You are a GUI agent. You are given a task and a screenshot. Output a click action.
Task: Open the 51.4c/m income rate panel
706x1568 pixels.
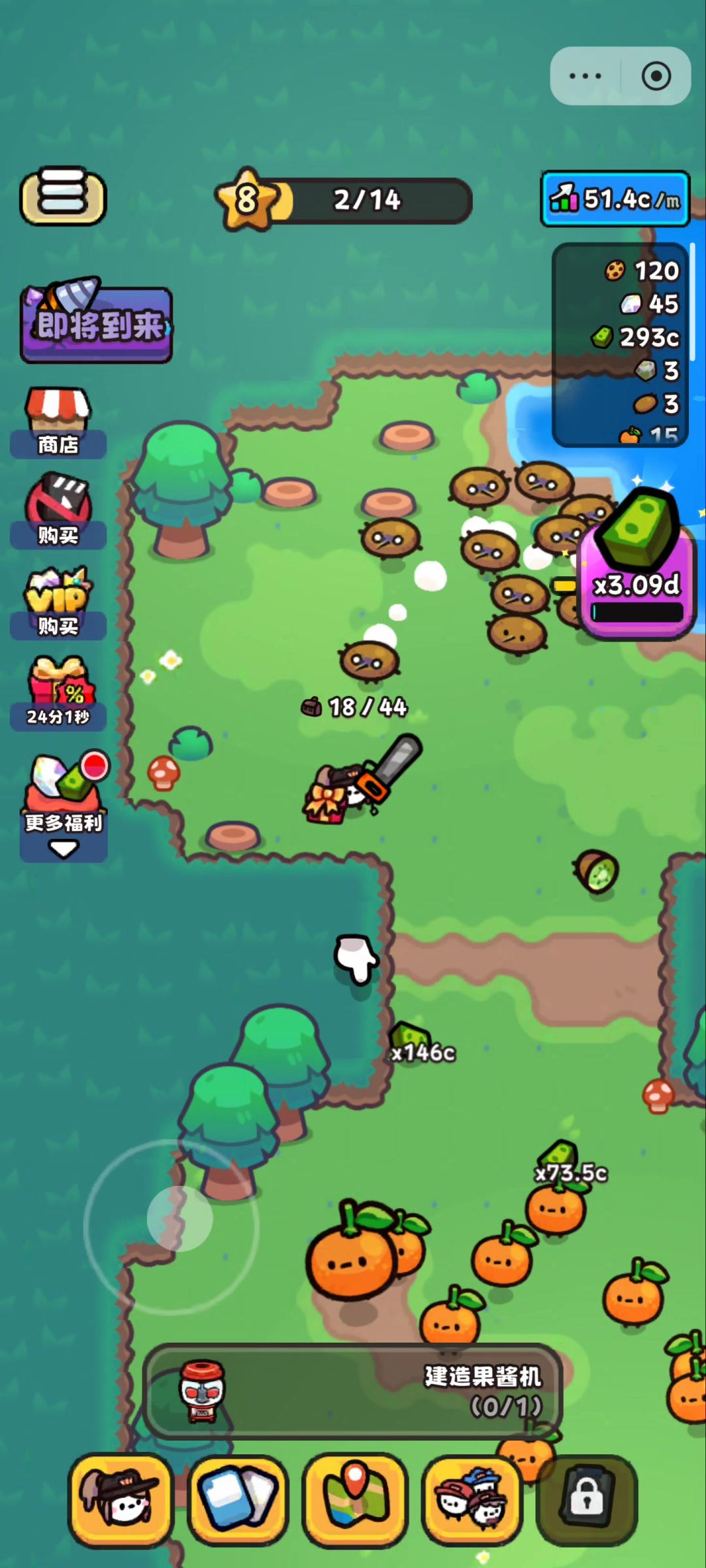(x=615, y=199)
